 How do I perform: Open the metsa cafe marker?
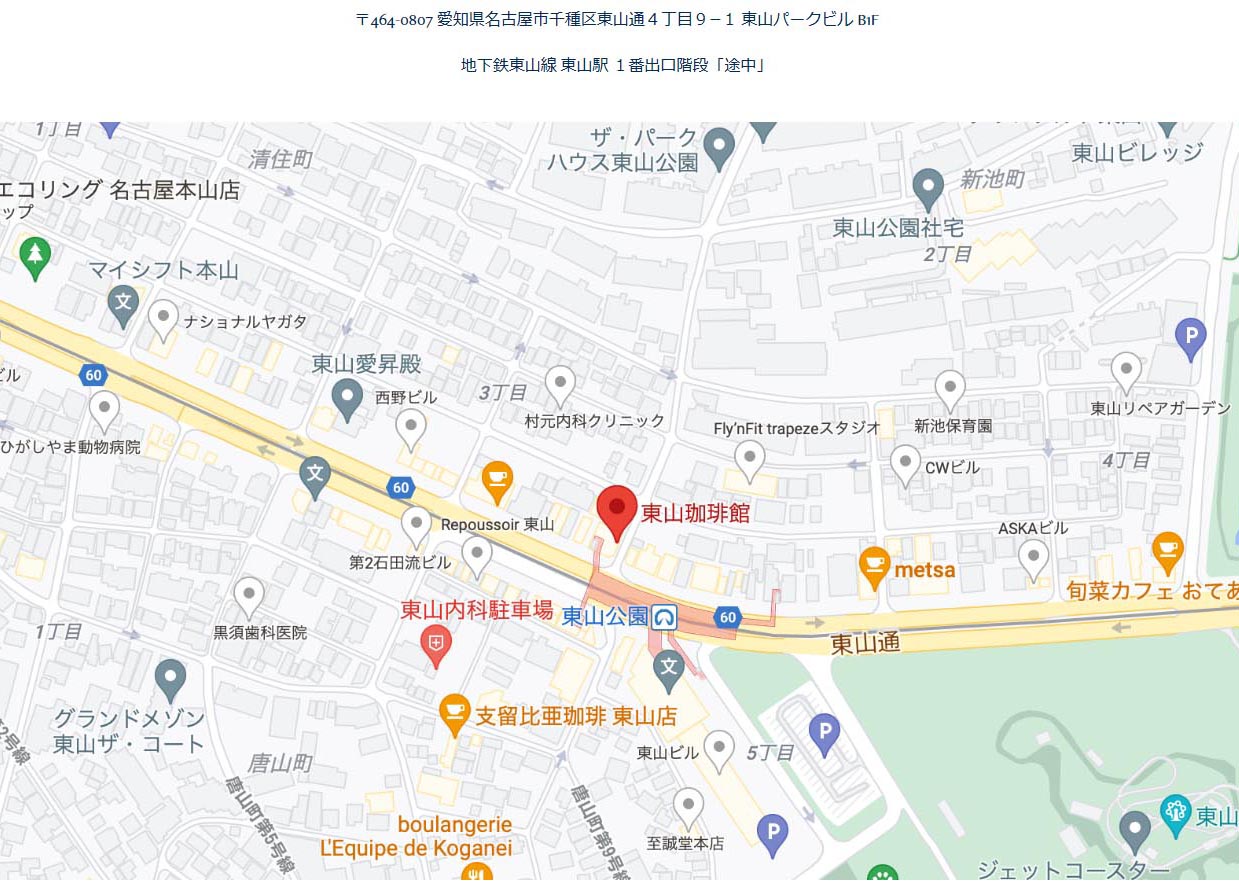coord(874,565)
